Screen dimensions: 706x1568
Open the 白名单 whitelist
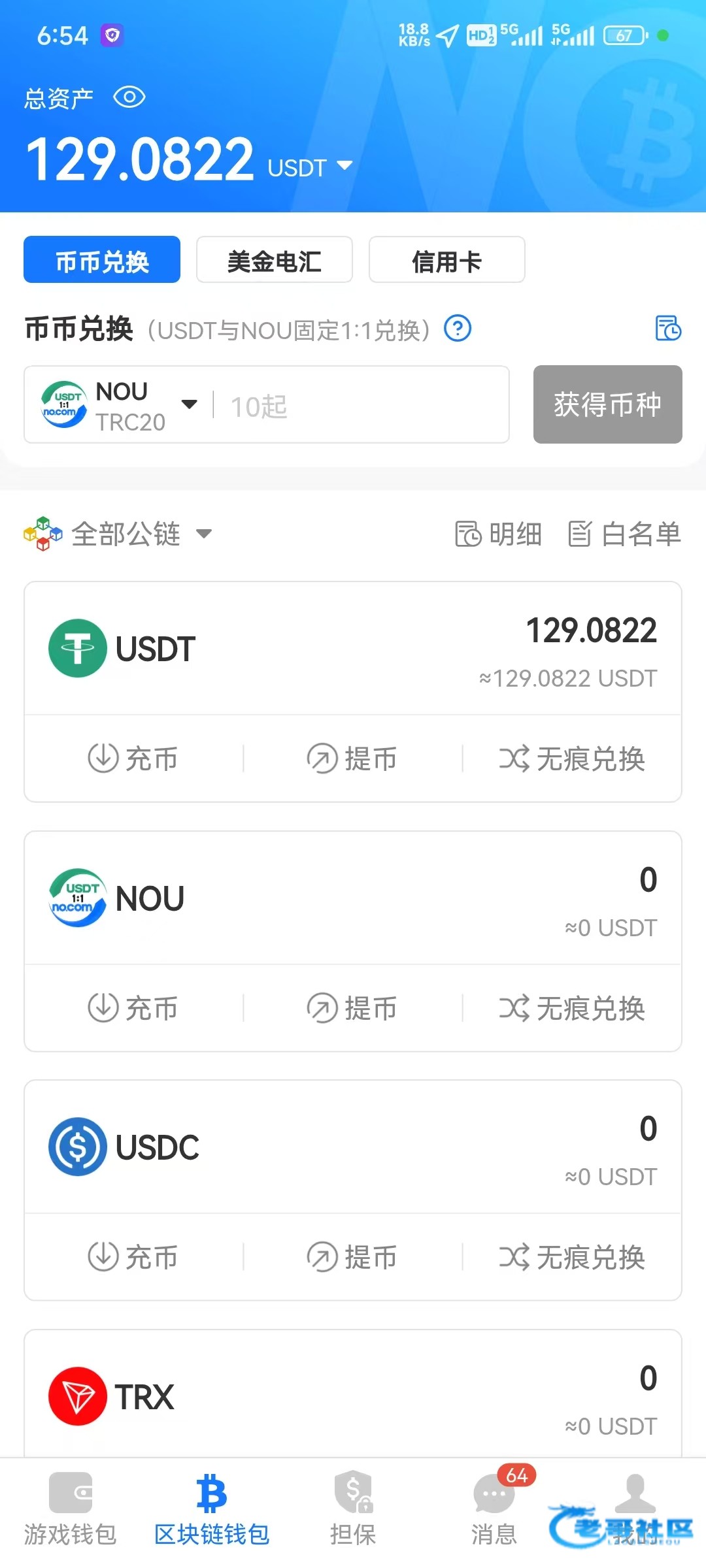(624, 534)
